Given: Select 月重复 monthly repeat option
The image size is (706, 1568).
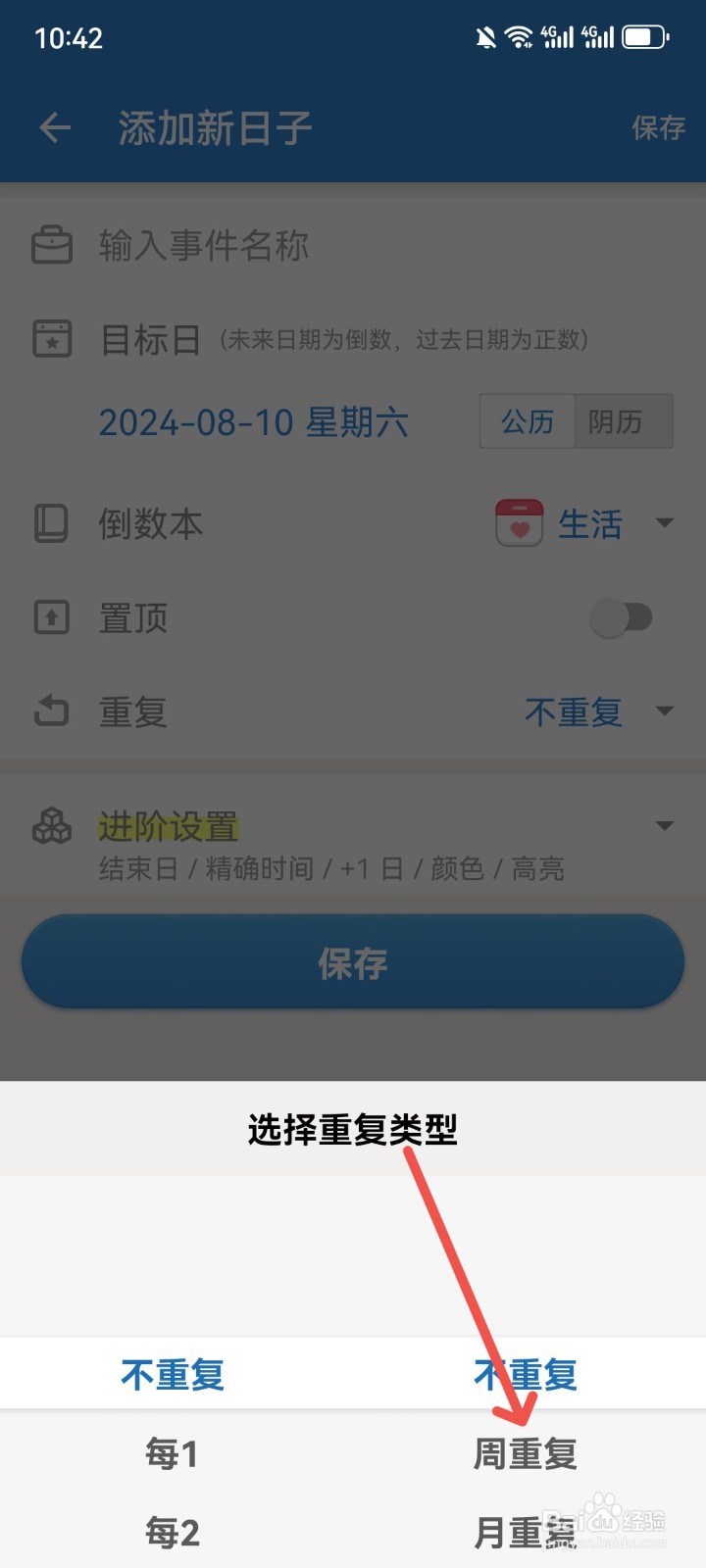Looking at the screenshot, I should click(x=525, y=1531).
